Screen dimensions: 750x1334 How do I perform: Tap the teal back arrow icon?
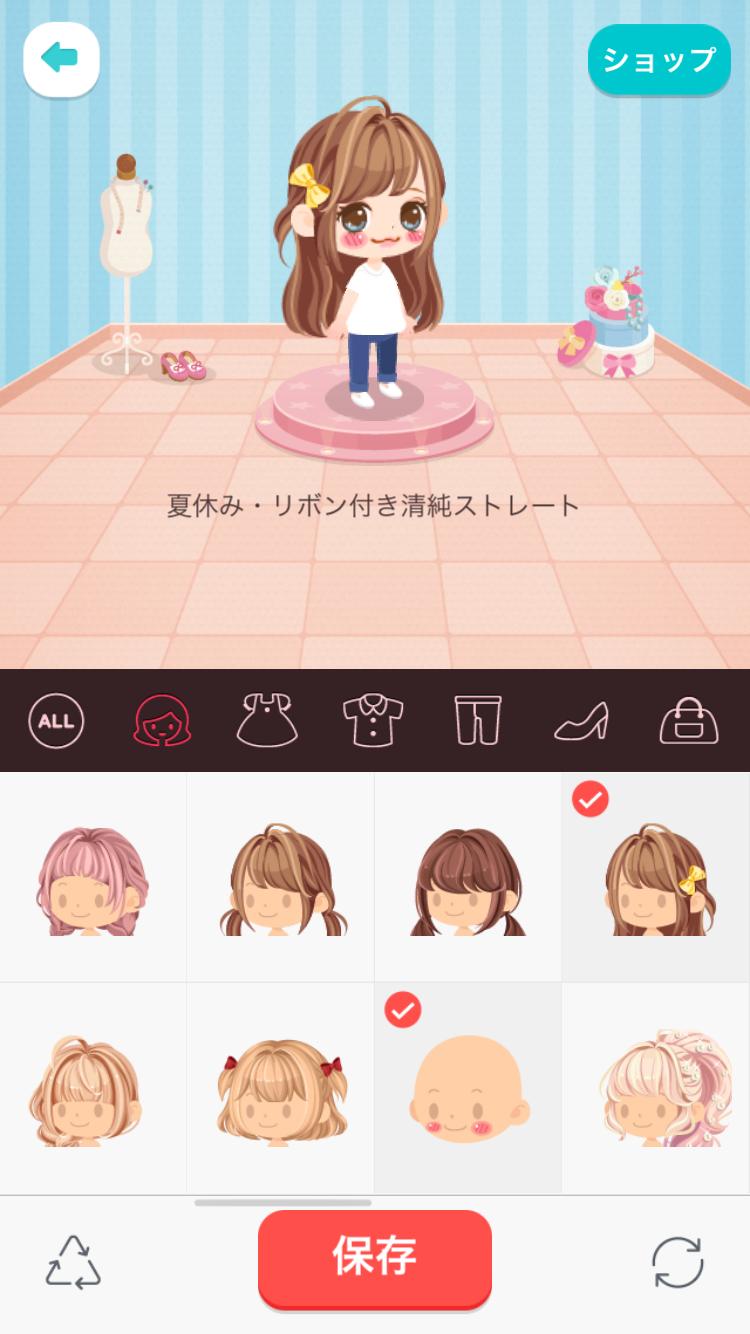[60, 60]
